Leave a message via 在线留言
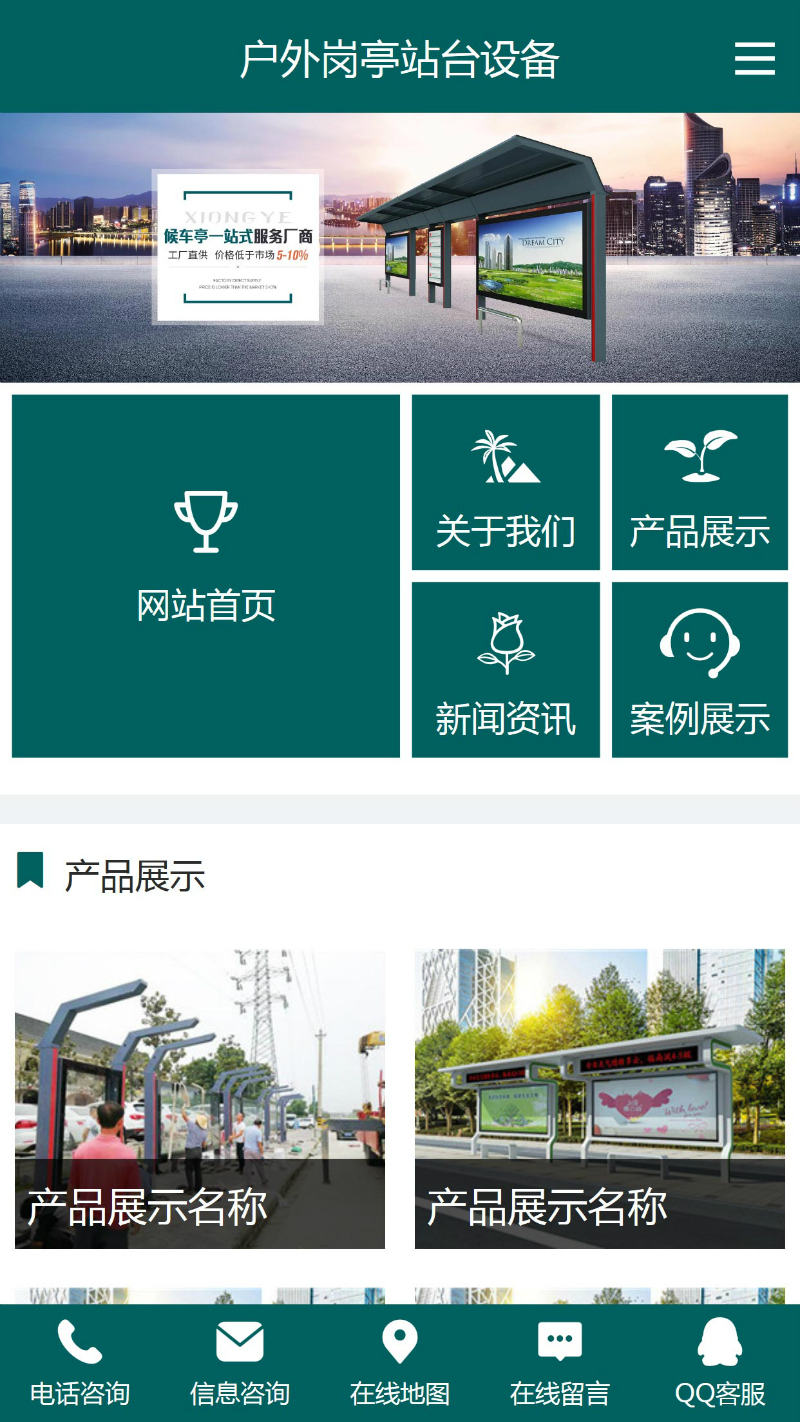The width and height of the screenshot is (800, 1422). (x=560, y=1363)
